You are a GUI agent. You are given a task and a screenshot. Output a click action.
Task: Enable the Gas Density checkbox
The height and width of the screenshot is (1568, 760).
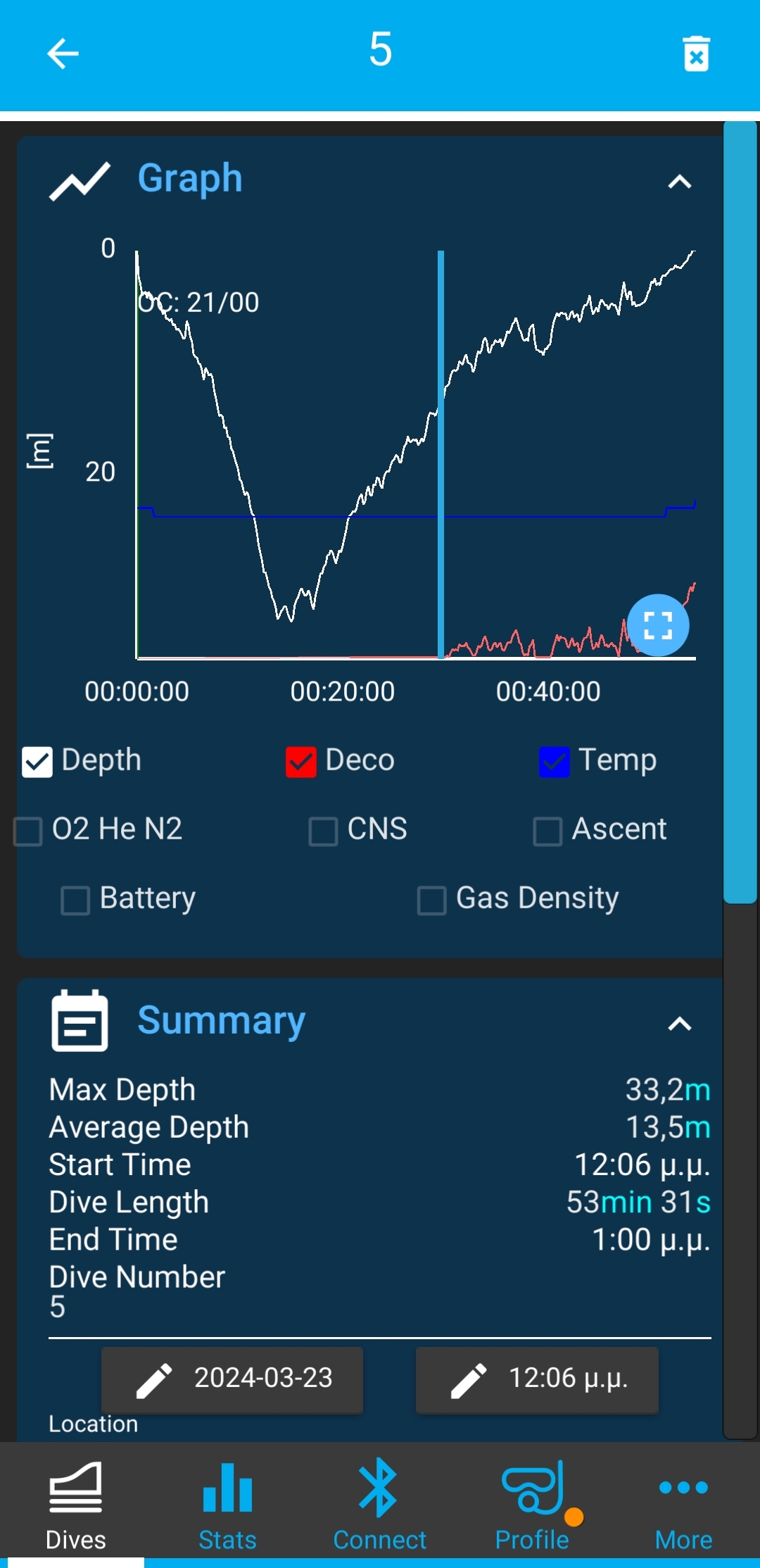[431, 900]
